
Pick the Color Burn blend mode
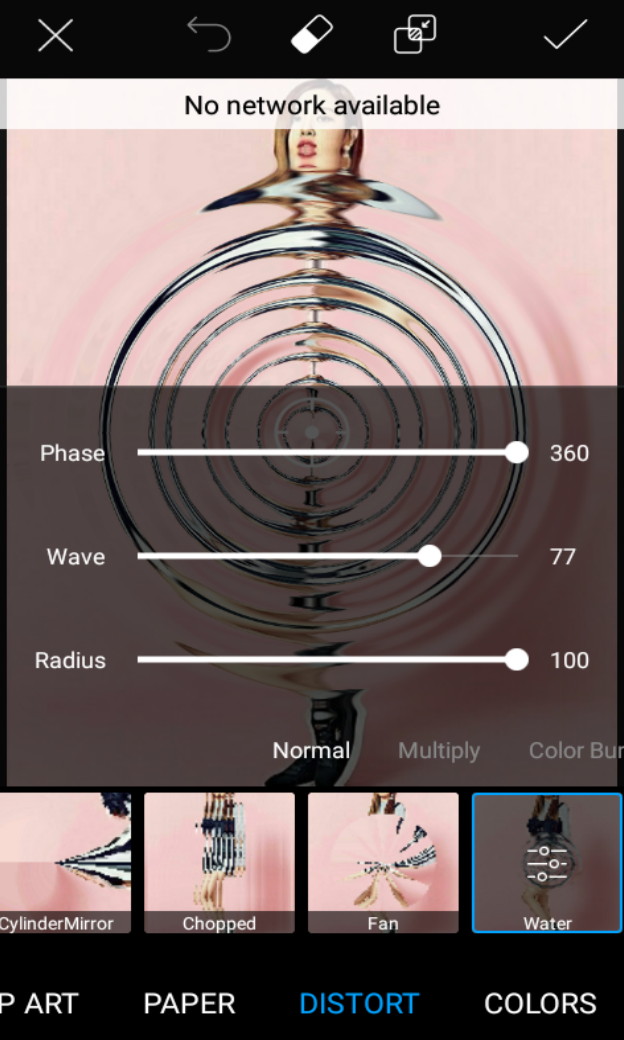574,750
